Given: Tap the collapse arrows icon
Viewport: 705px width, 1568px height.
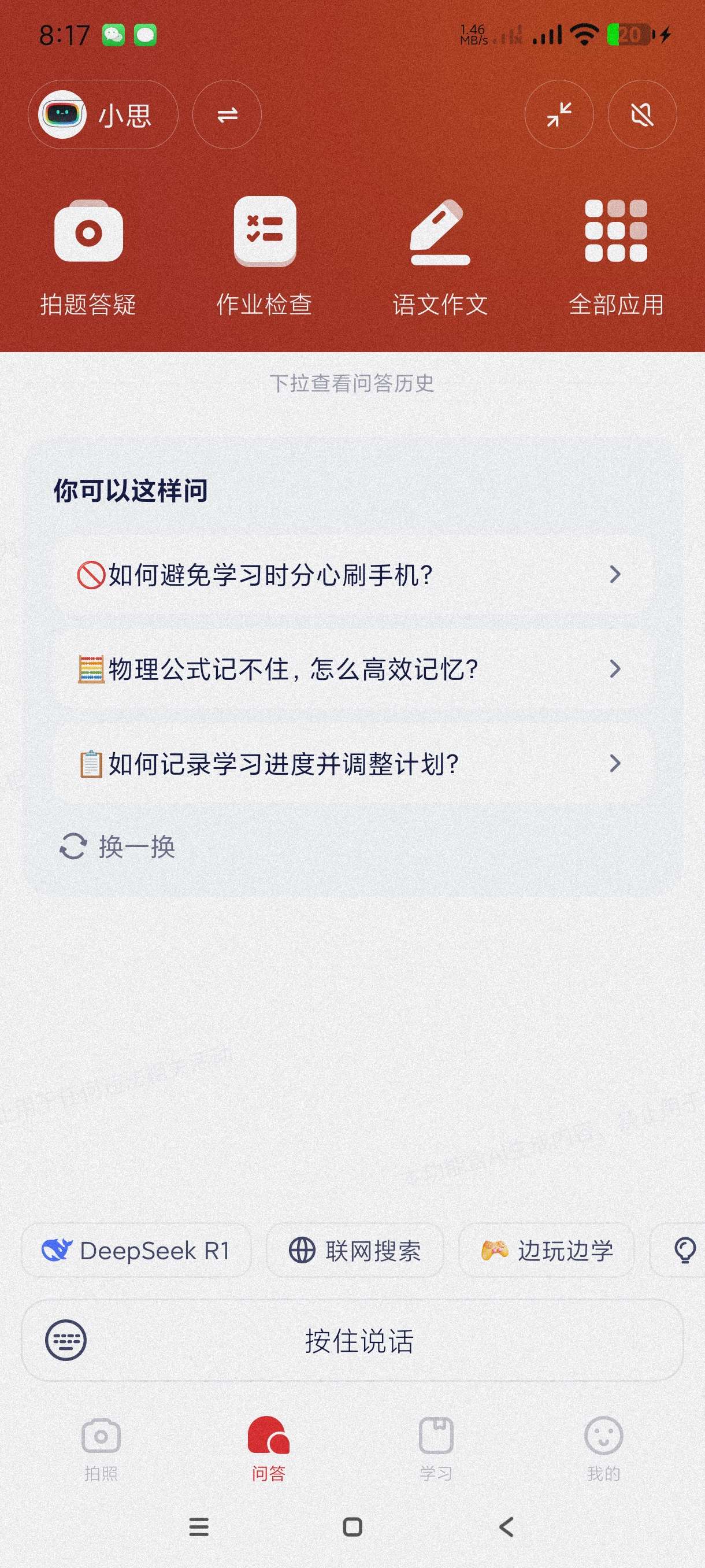Looking at the screenshot, I should 558,114.
